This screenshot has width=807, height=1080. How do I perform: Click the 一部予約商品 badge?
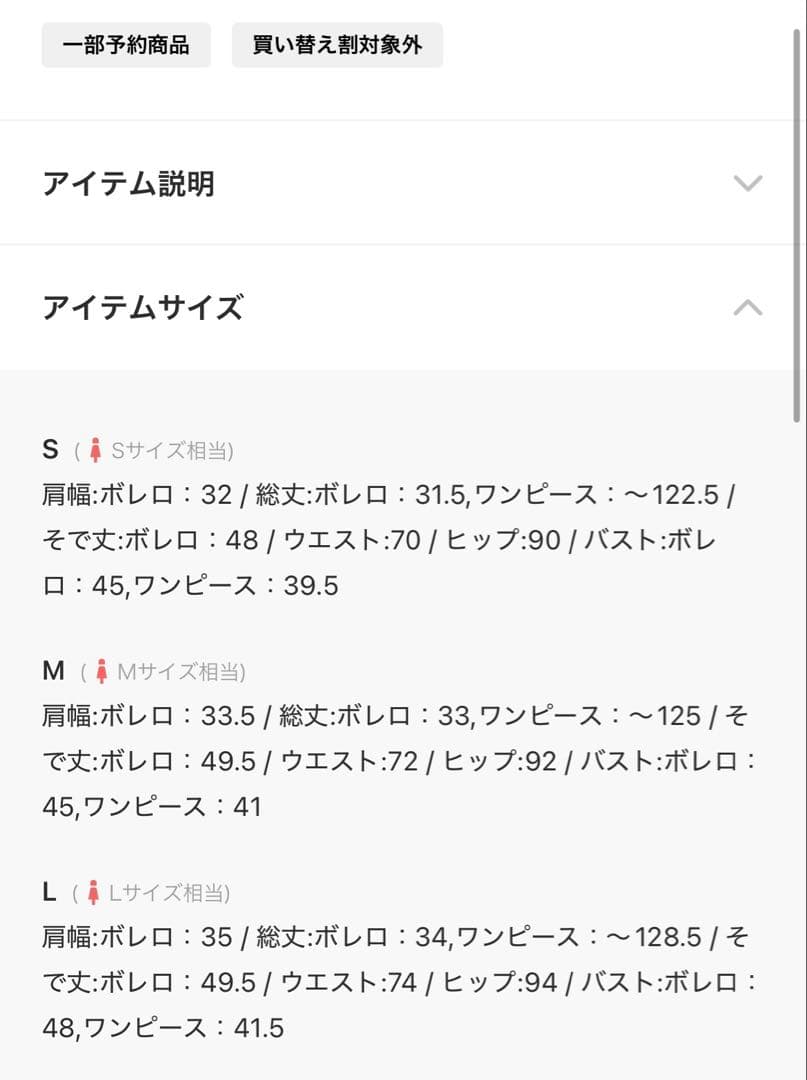pos(125,45)
